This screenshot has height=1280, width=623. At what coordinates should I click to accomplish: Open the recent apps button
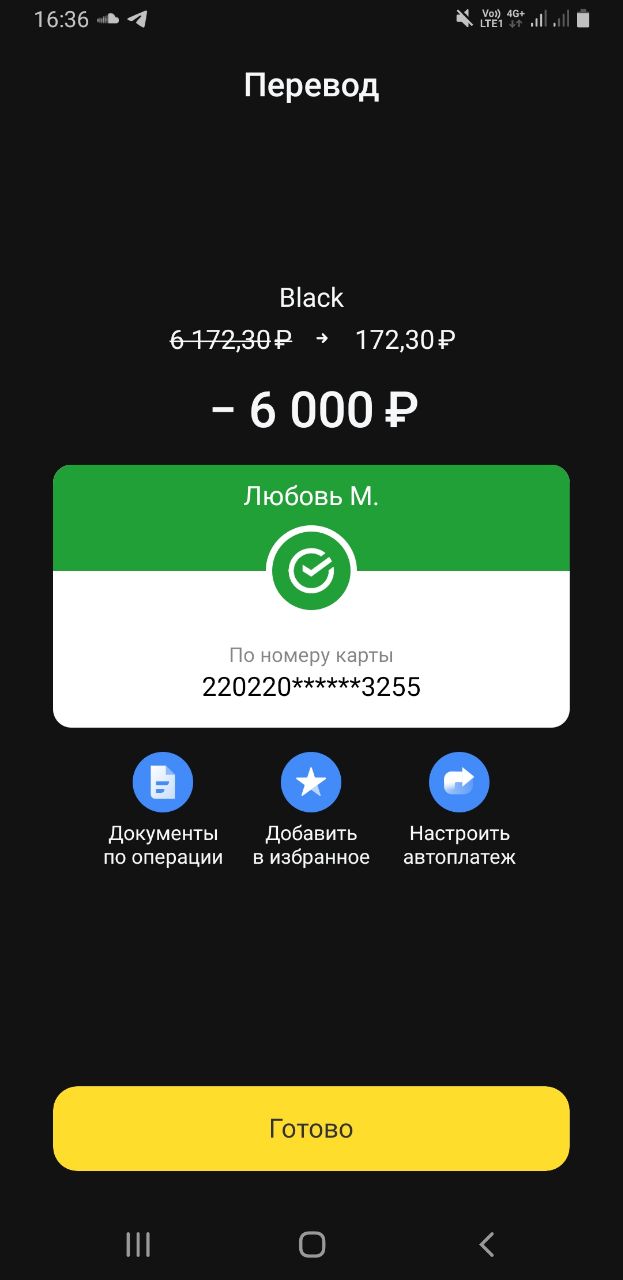coord(138,1244)
